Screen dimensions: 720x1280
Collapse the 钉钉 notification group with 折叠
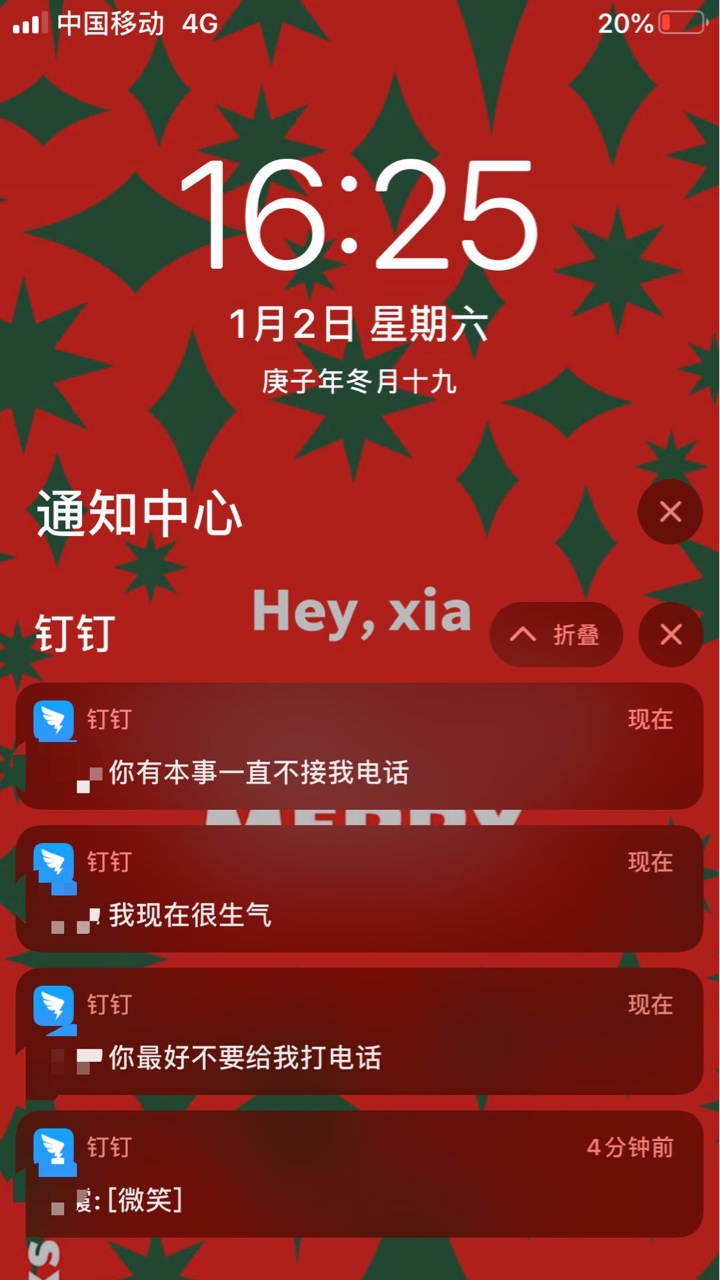coord(556,635)
